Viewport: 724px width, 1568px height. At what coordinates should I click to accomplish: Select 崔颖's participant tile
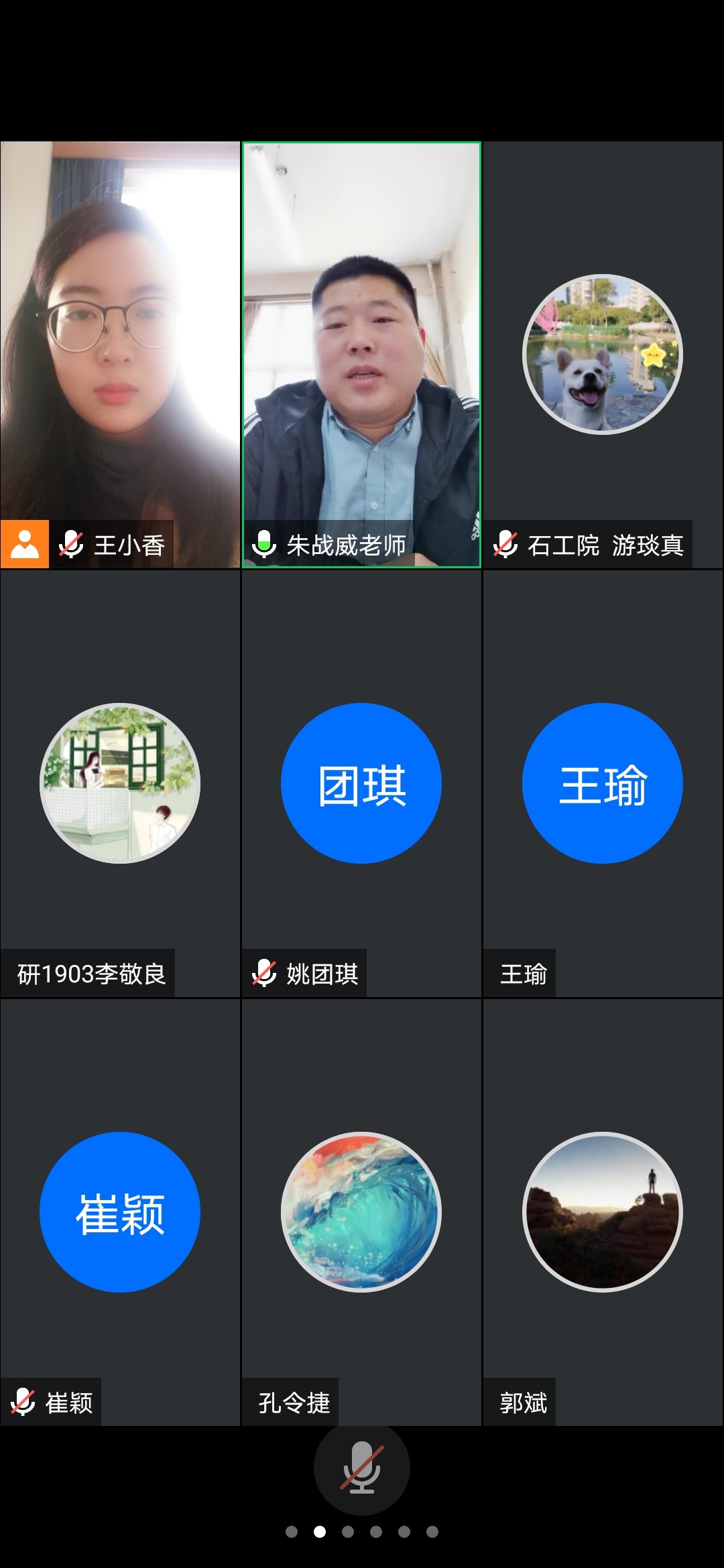click(120, 1212)
